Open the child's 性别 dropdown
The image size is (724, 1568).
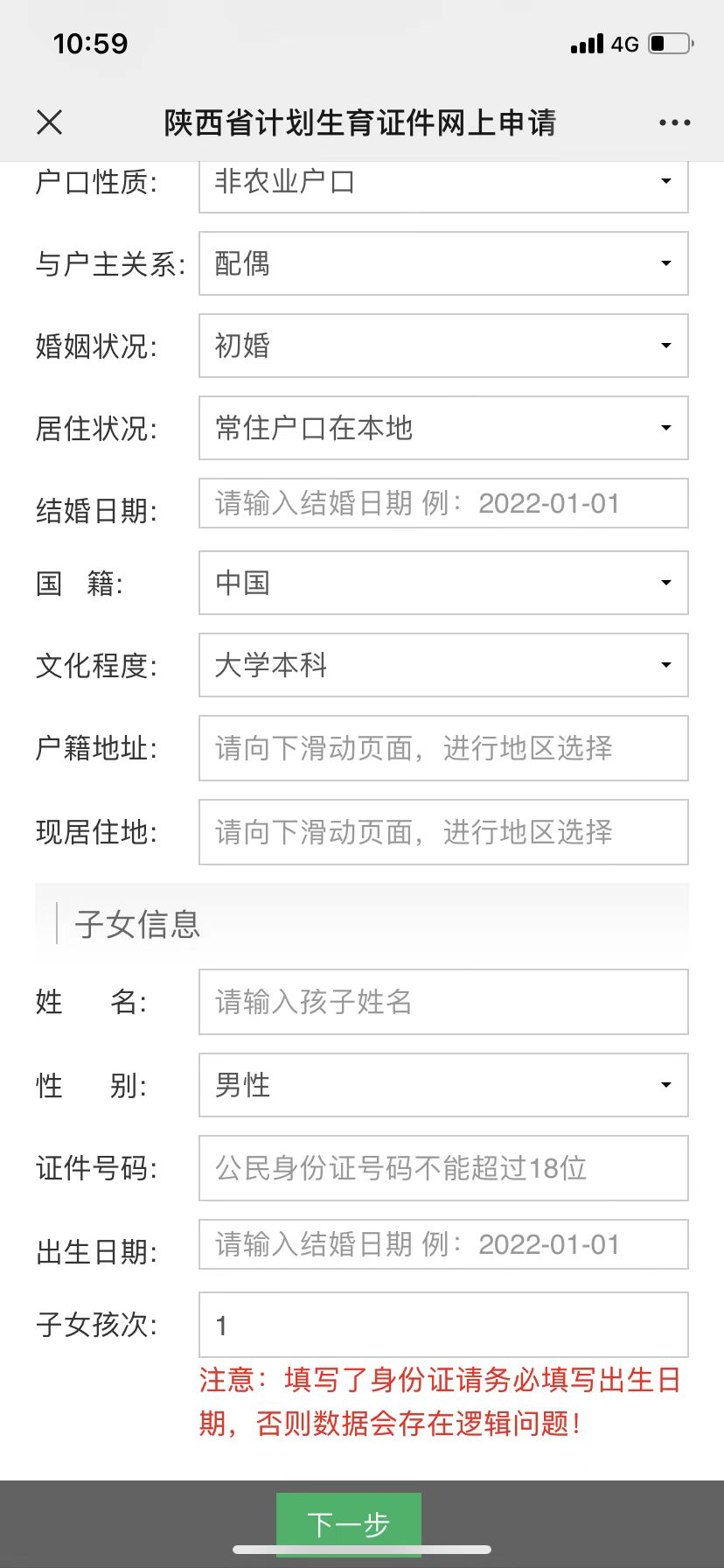click(x=443, y=1085)
